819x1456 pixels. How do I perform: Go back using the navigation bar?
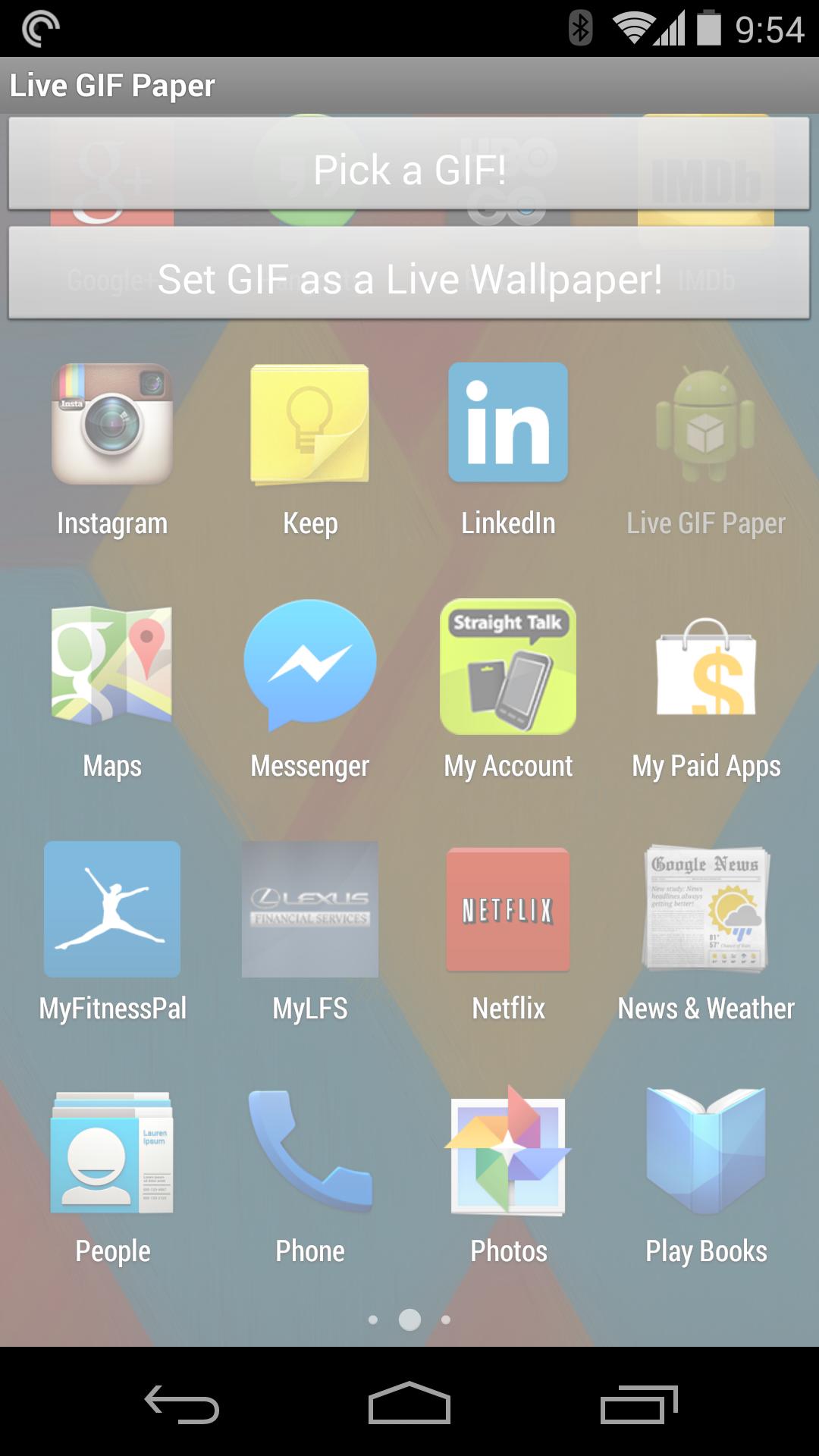point(182,1403)
